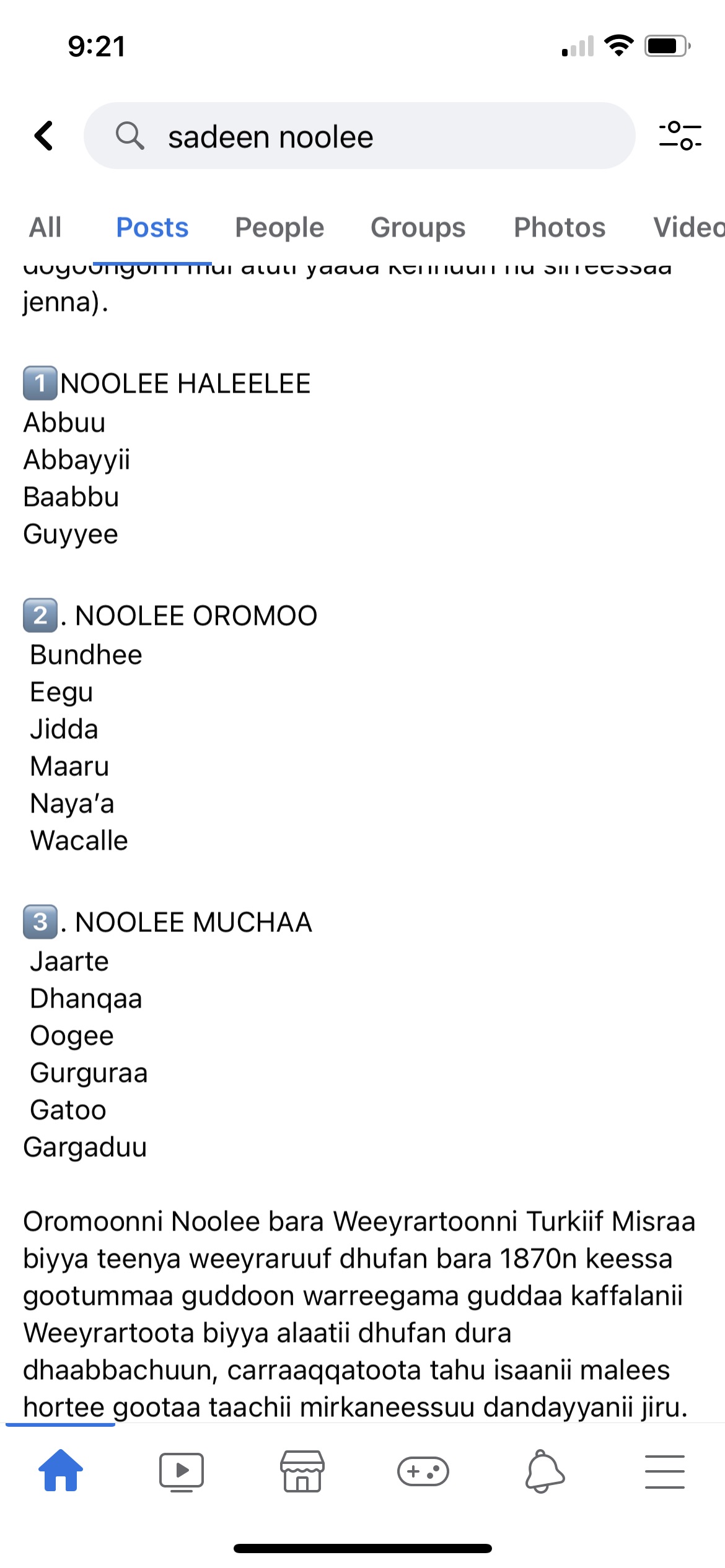This screenshot has height=1568, width=725.
Task: Open Marketplace from the bottom bar
Action: coord(302,1471)
